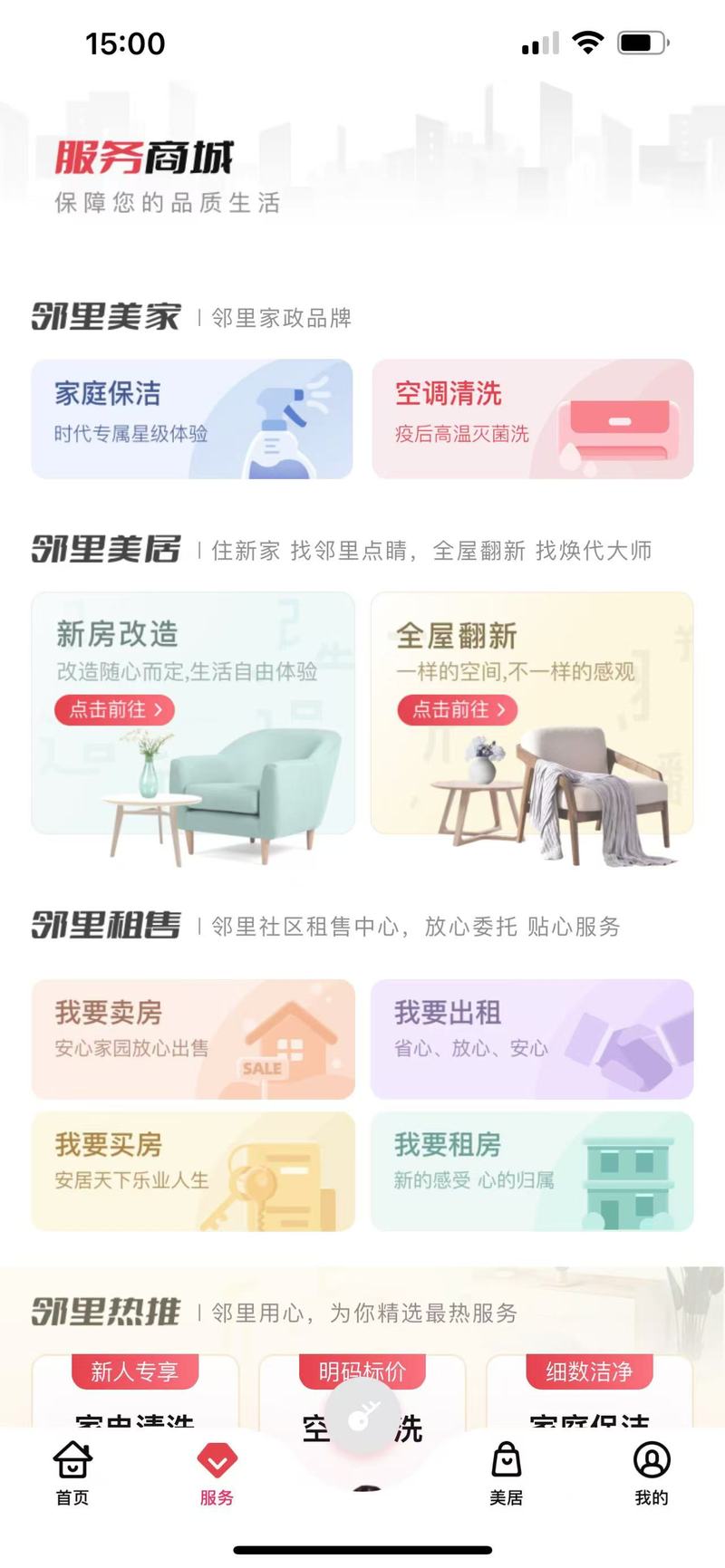The image size is (725, 1568).
Task: Tap 点击前往 under 全屋翻新
Action: 457,709
